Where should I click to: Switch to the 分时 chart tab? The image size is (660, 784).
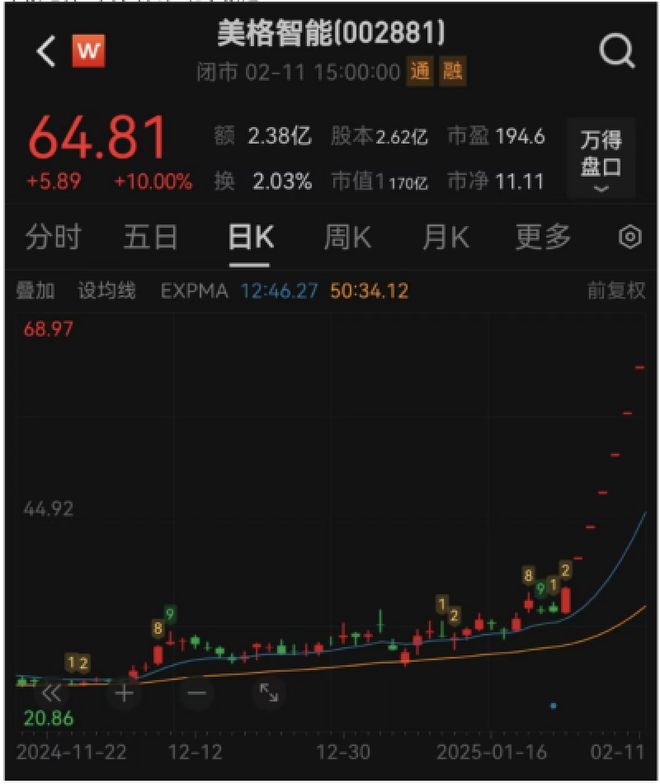(x=53, y=237)
